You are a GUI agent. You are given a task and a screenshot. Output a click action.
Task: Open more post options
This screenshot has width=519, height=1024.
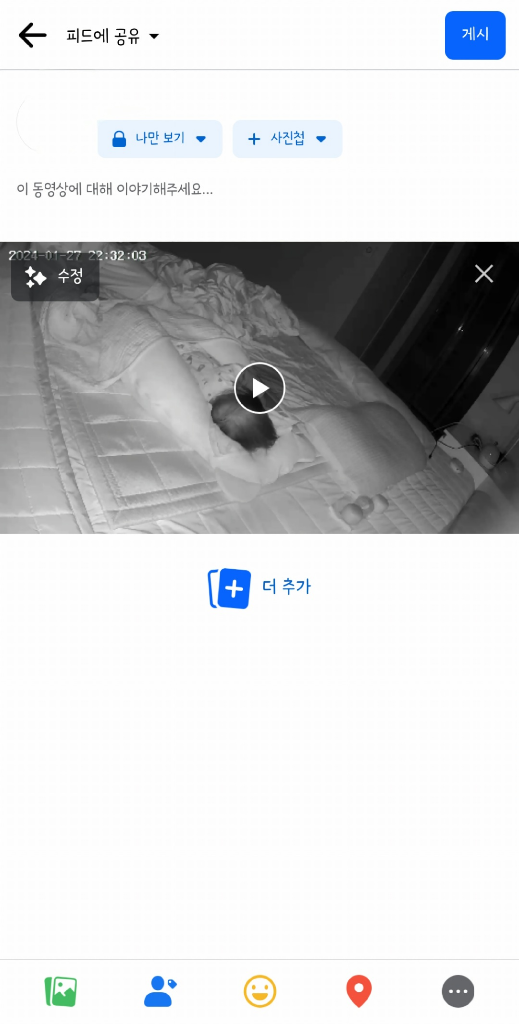[458, 992]
